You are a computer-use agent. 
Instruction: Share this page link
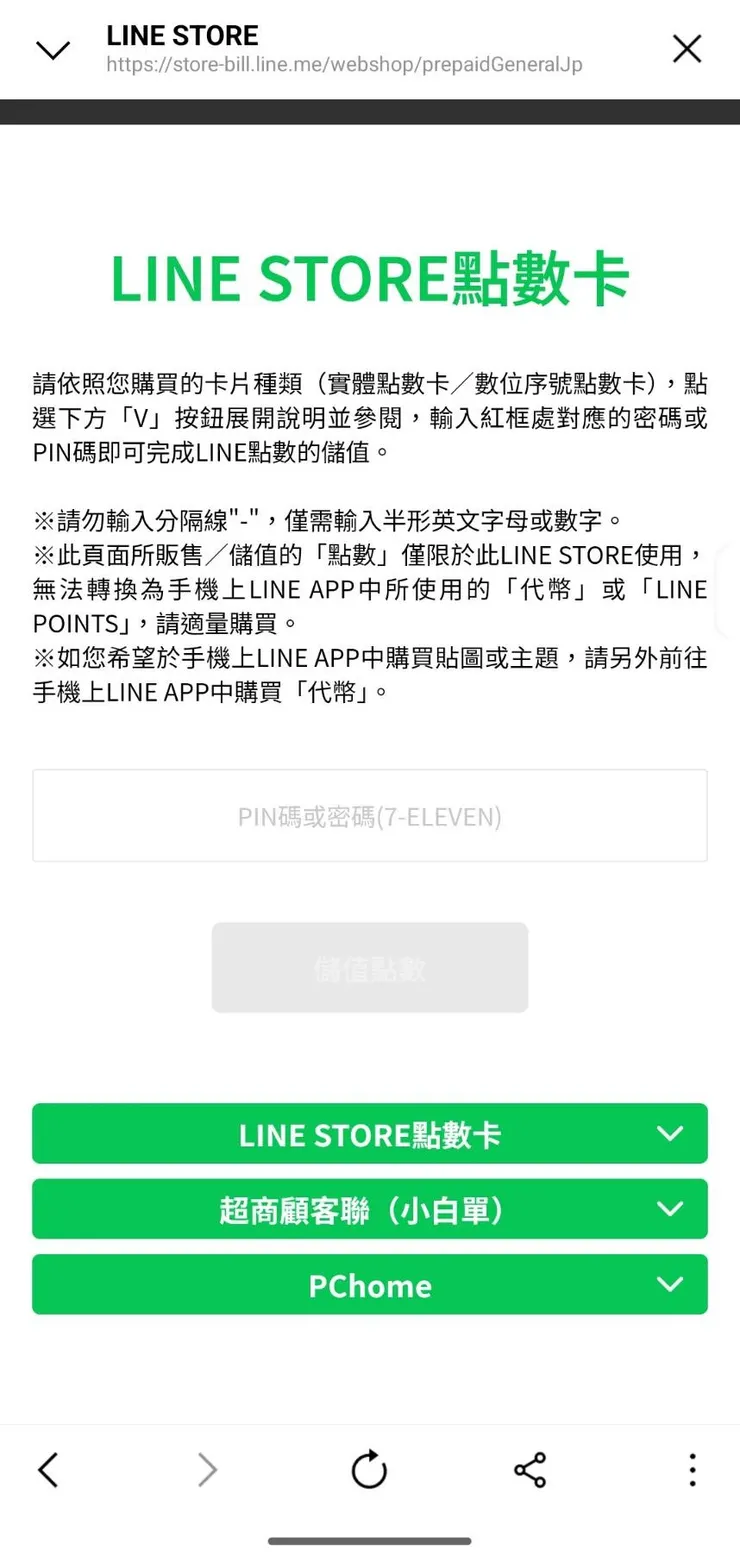pos(530,1469)
